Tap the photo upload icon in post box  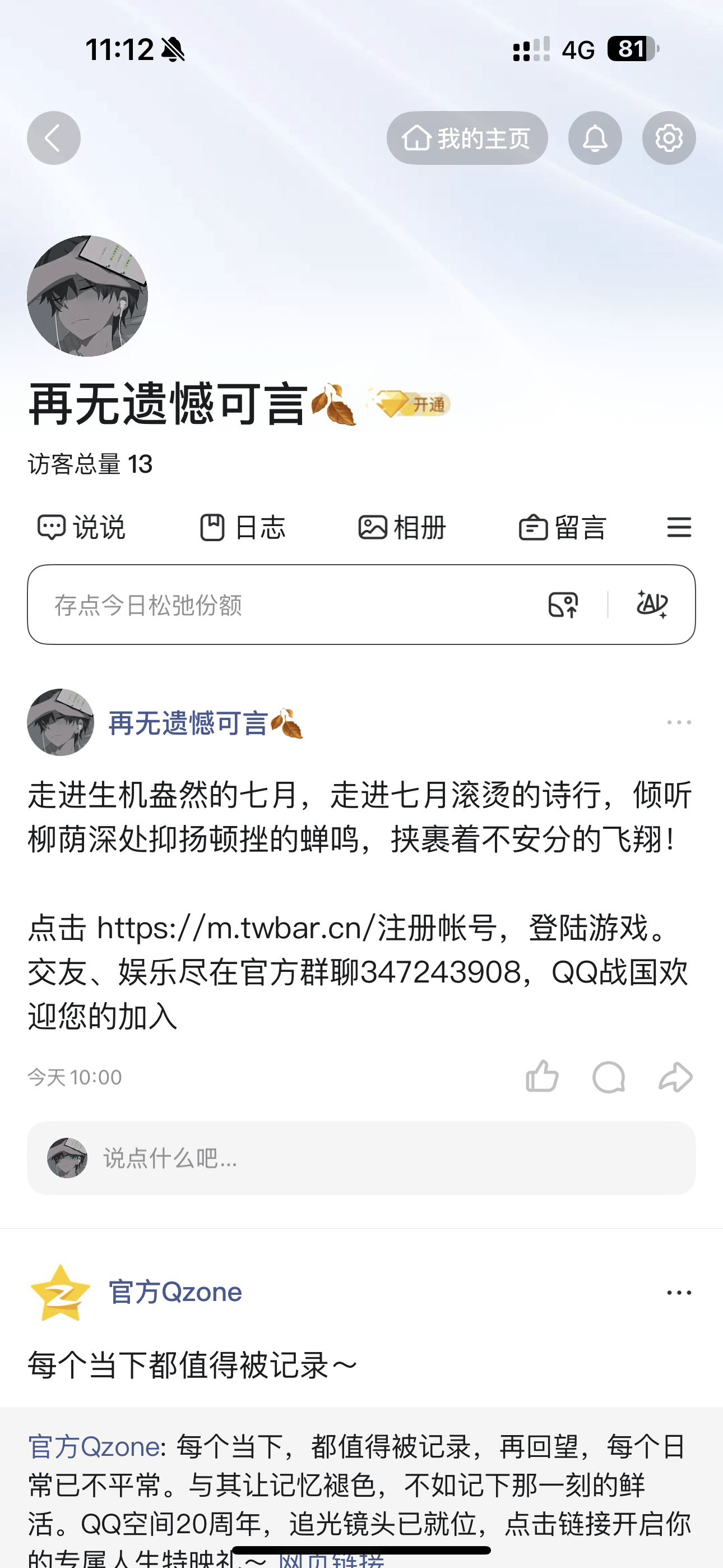pos(563,605)
